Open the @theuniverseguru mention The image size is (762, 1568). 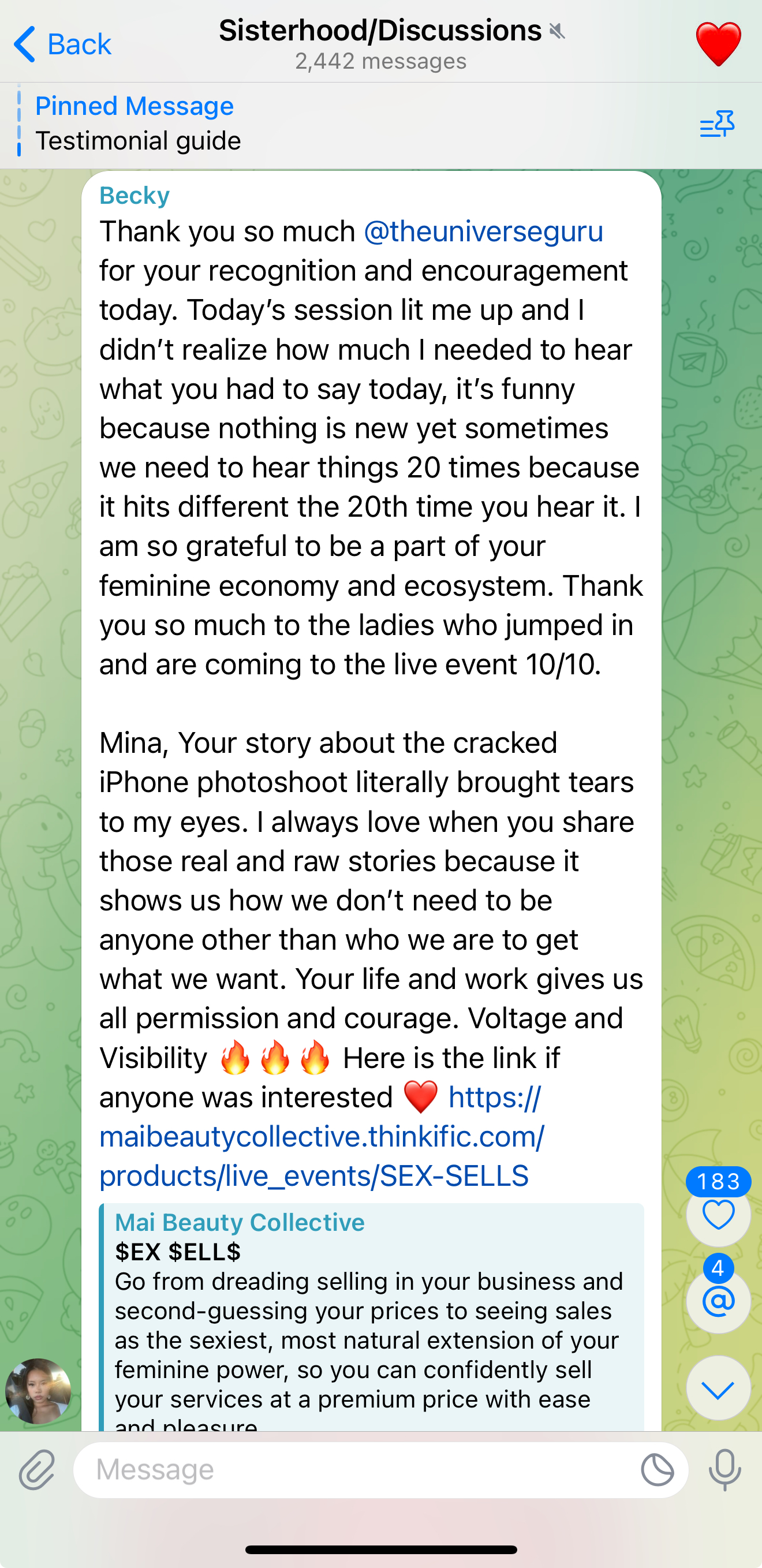point(483,232)
